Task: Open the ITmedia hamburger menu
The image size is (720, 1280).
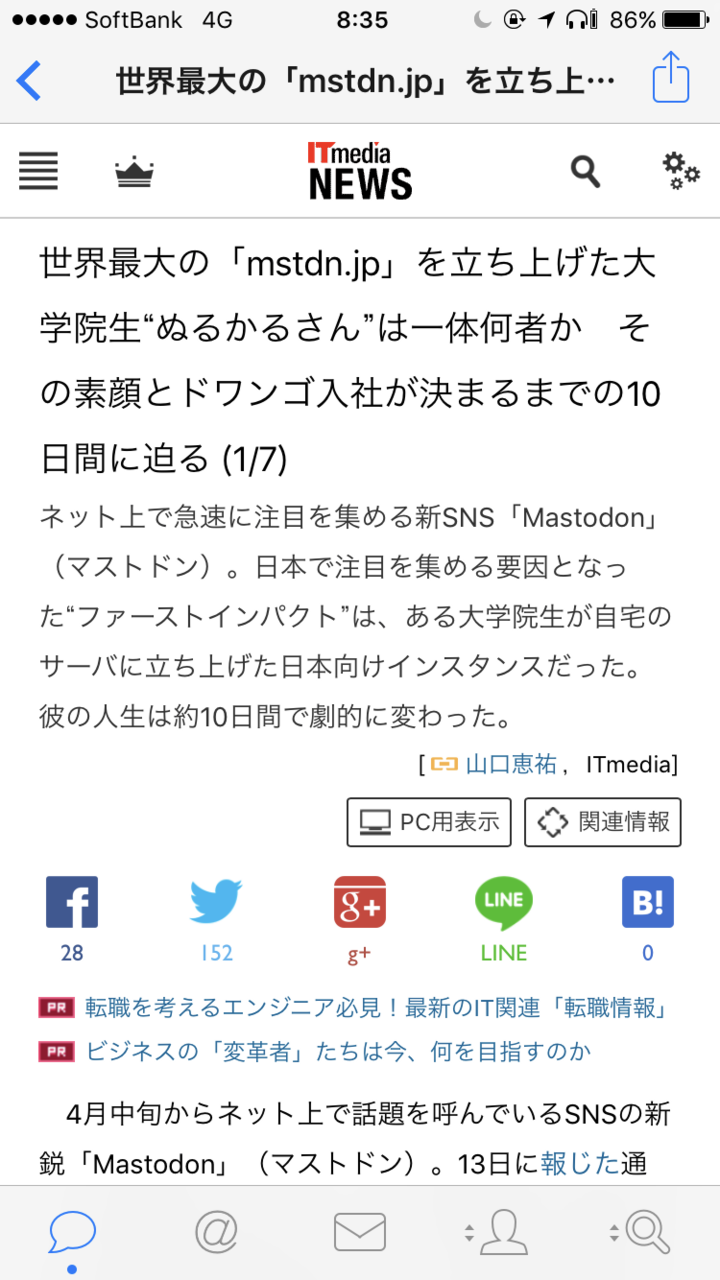Action: 39,171
